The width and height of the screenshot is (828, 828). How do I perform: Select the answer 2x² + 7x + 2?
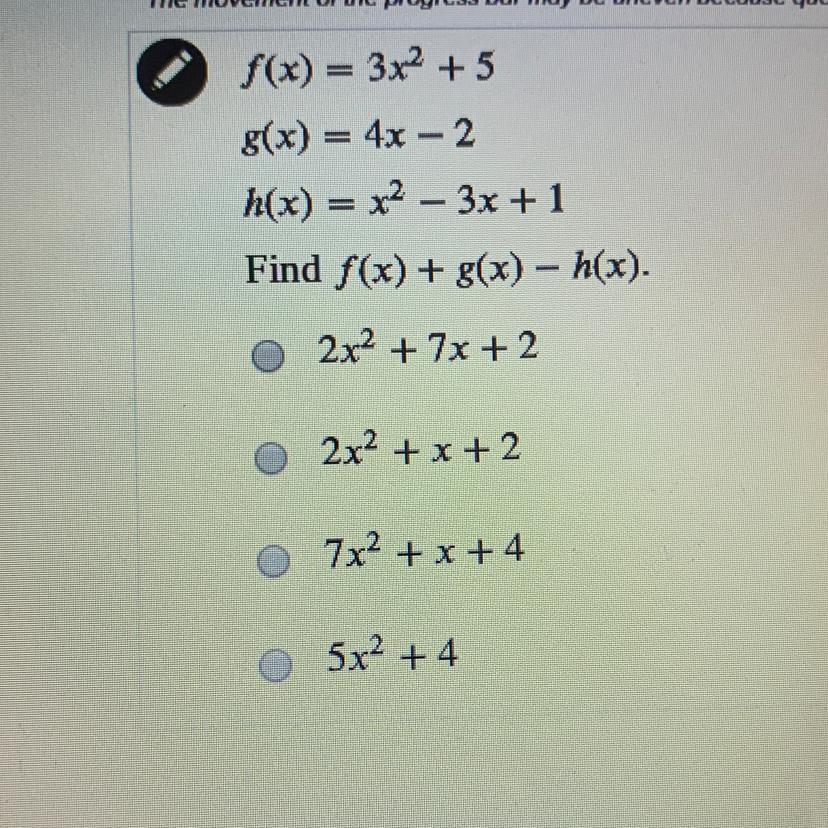tap(267, 356)
